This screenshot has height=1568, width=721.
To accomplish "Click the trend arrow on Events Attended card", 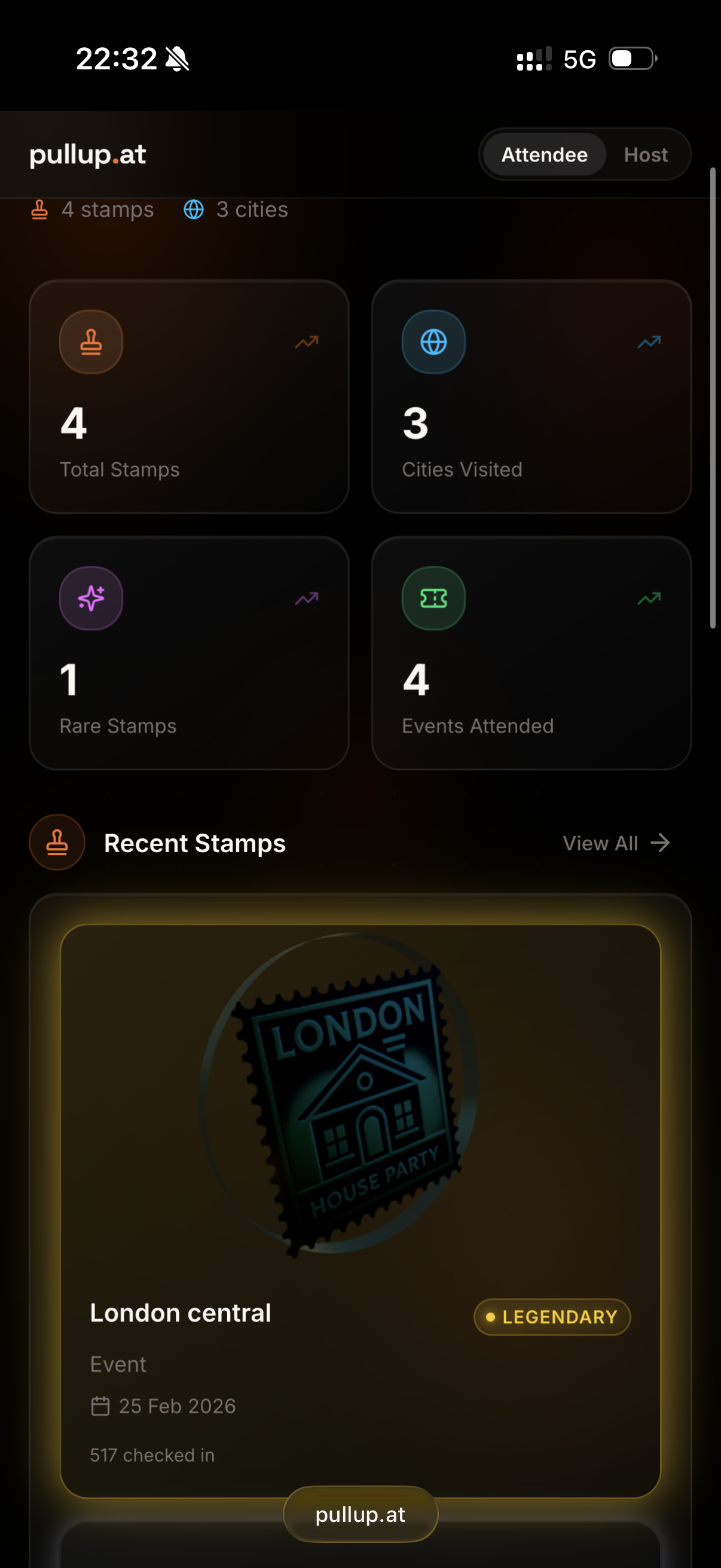I will [649, 599].
